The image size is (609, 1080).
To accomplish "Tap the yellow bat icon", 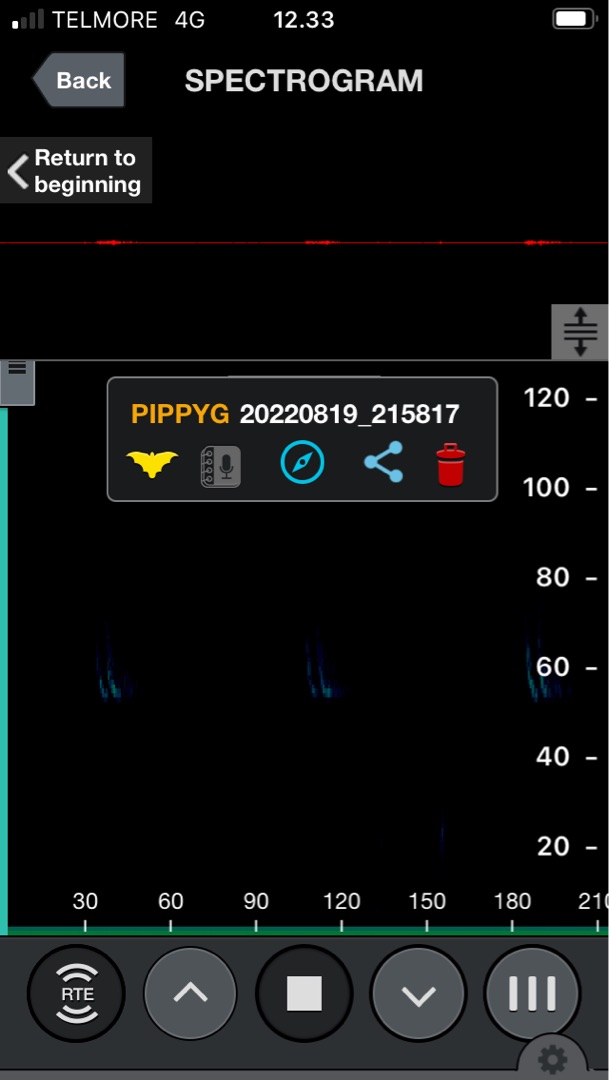I will [x=152, y=464].
